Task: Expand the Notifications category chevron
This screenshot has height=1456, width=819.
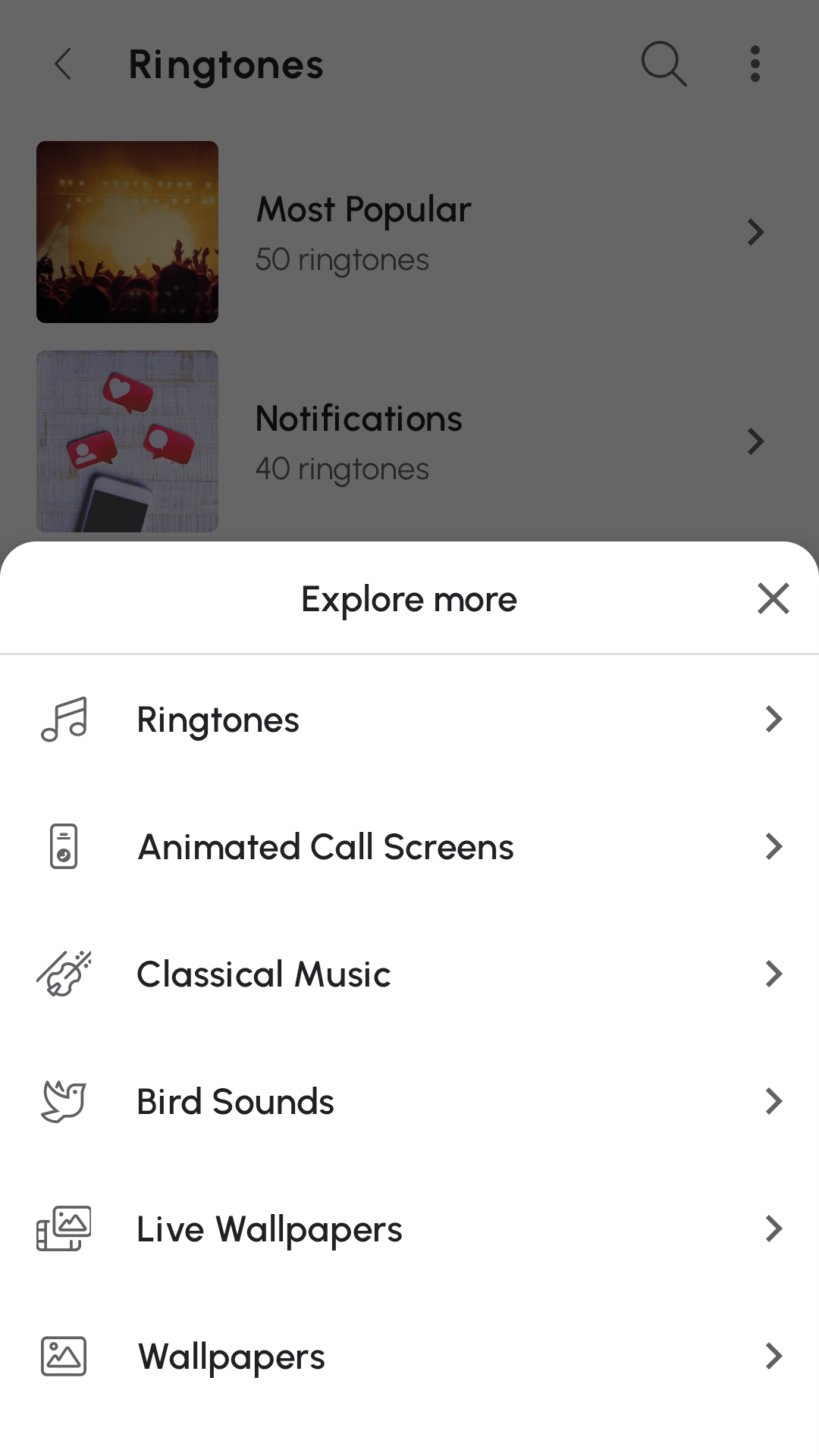Action: [755, 441]
